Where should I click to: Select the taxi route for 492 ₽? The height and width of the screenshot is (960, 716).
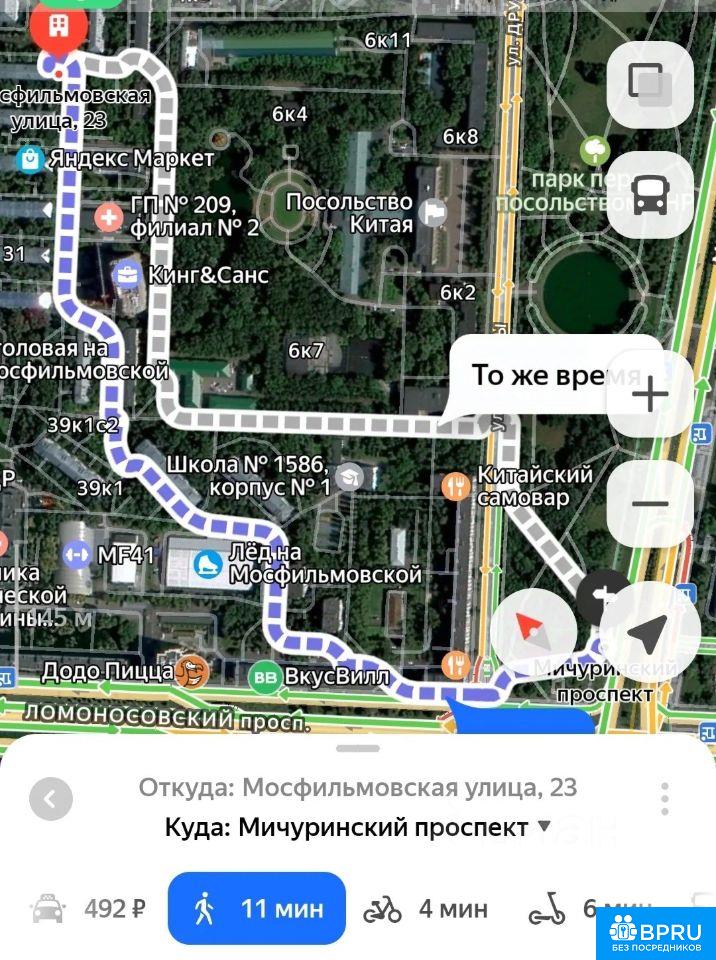click(89, 909)
